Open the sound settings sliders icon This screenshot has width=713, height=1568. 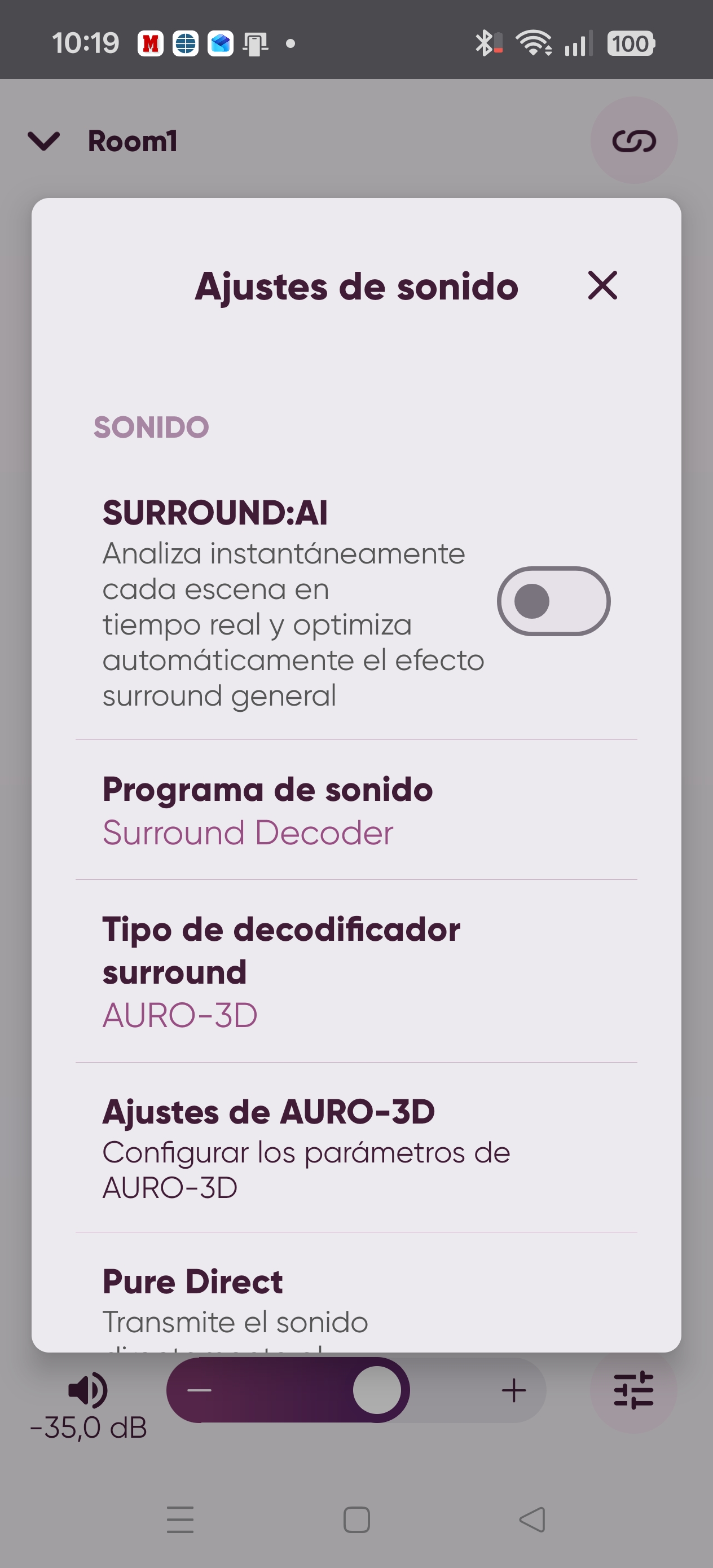[x=633, y=1390]
